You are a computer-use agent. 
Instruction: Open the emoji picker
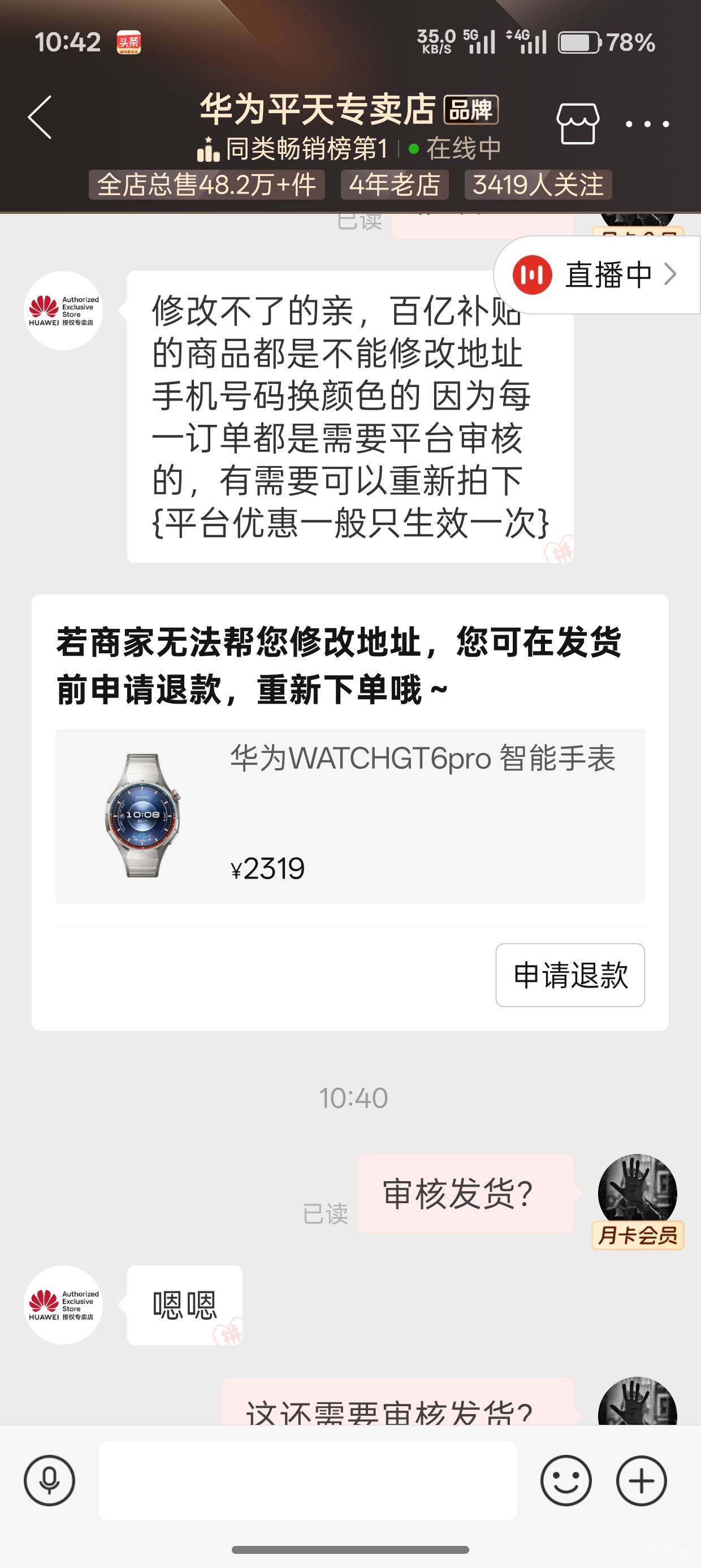point(565,1480)
